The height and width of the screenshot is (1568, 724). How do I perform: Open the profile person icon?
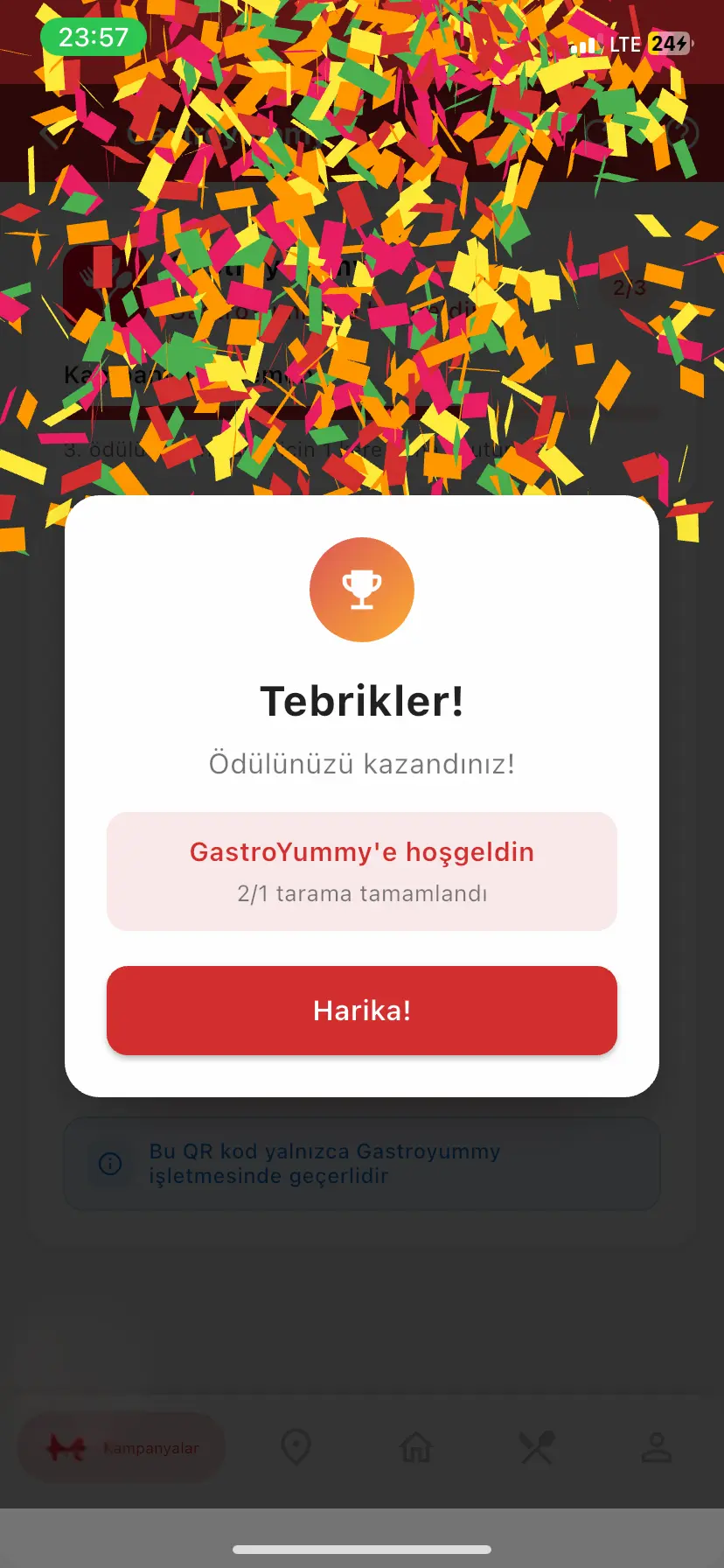click(658, 1447)
